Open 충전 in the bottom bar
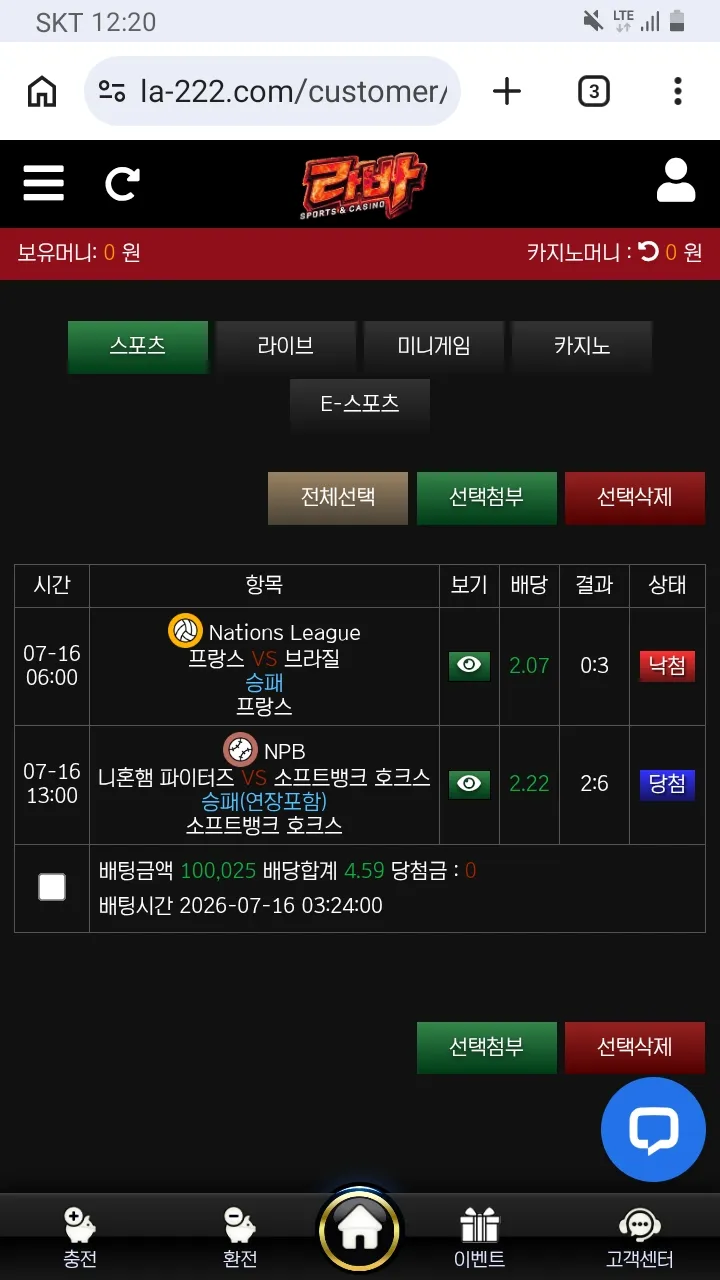The height and width of the screenshot is (1280, 720). point(80,1236)
